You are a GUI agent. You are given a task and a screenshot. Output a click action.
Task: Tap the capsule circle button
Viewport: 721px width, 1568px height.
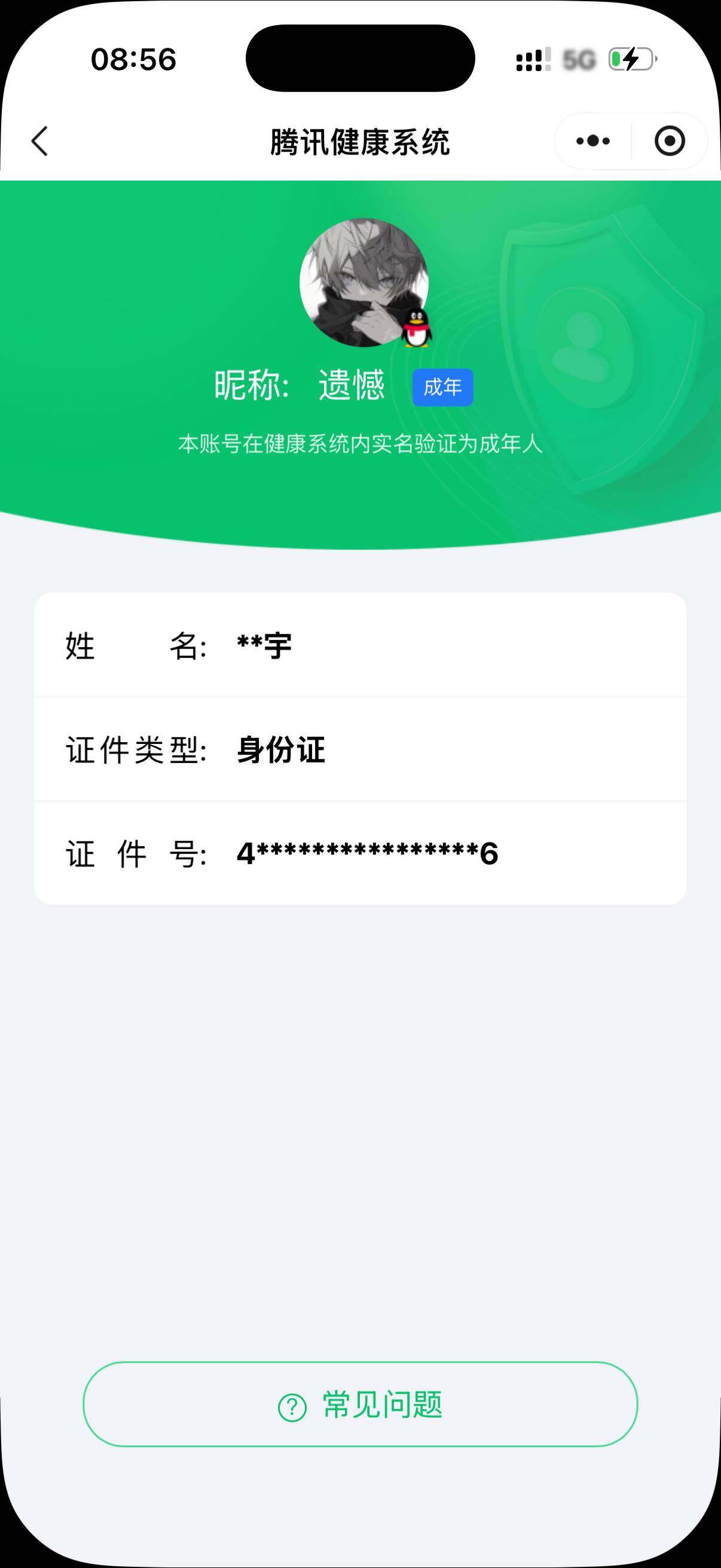[670, 140]
